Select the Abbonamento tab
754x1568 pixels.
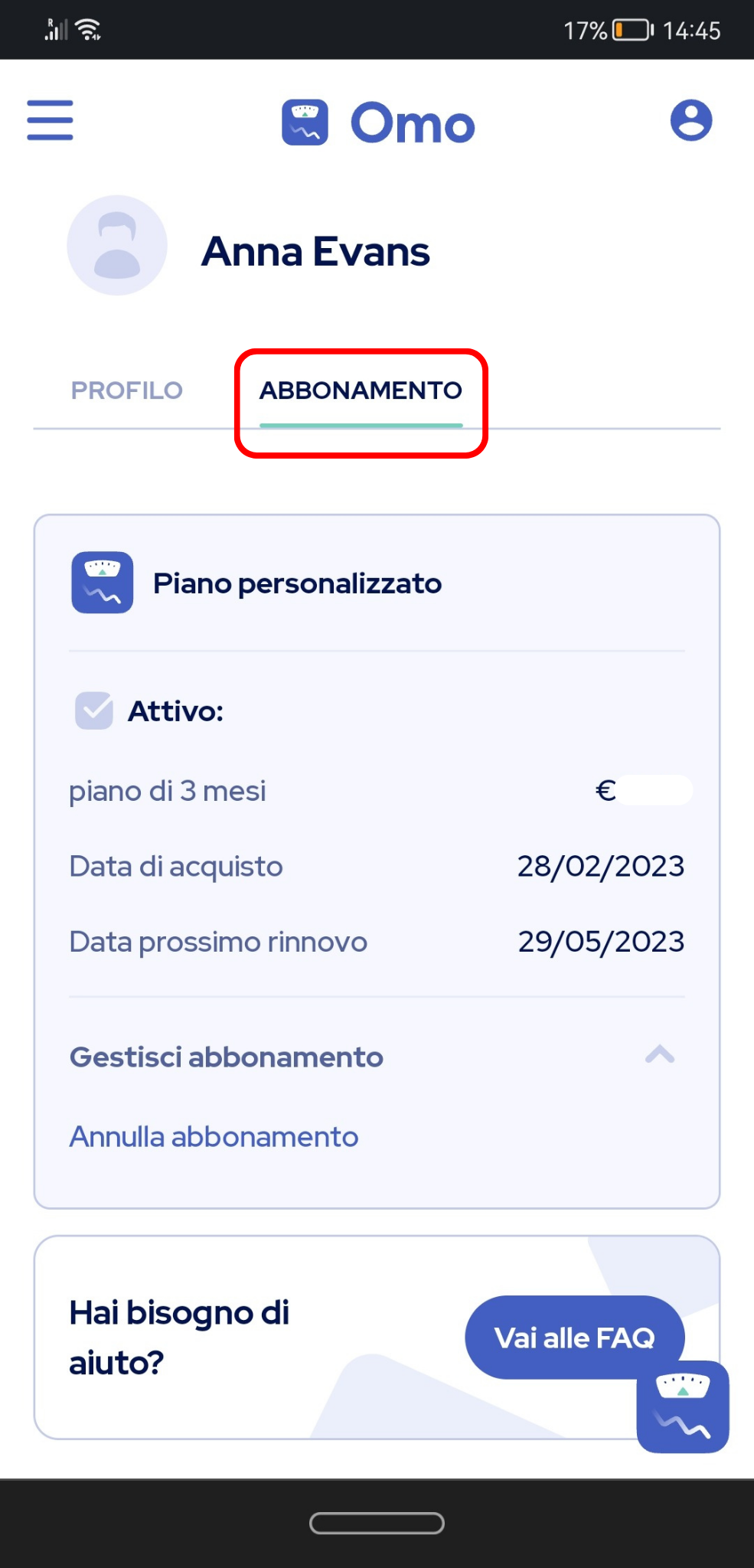click(361, 390)
